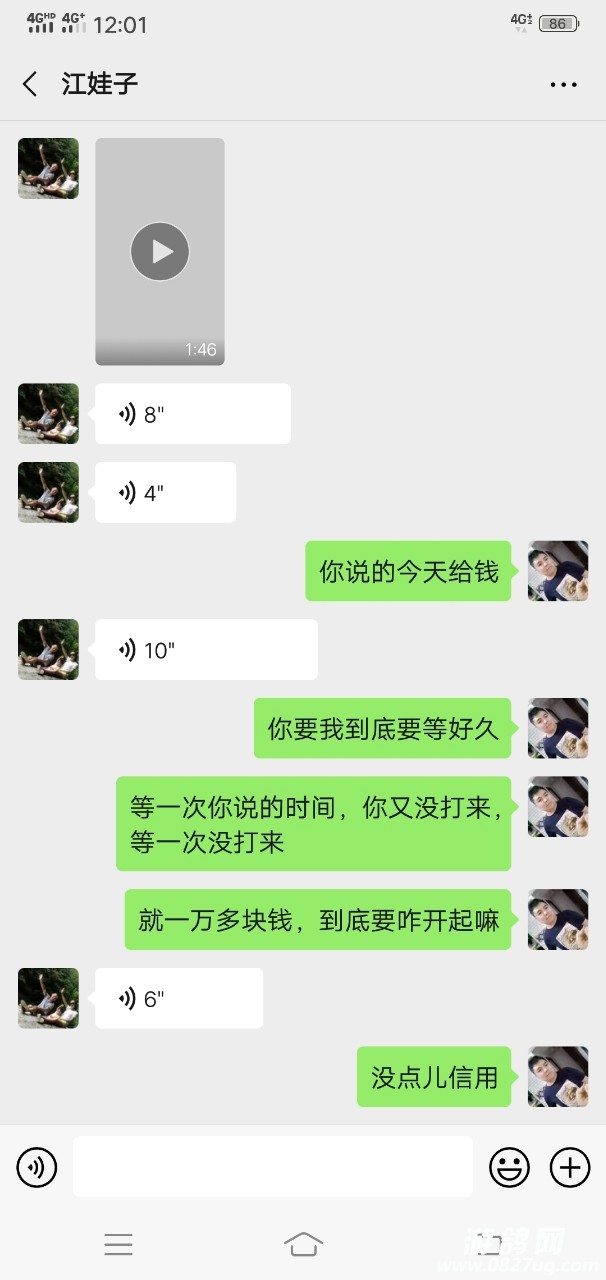Open the emoji picker

point(509,1167)
